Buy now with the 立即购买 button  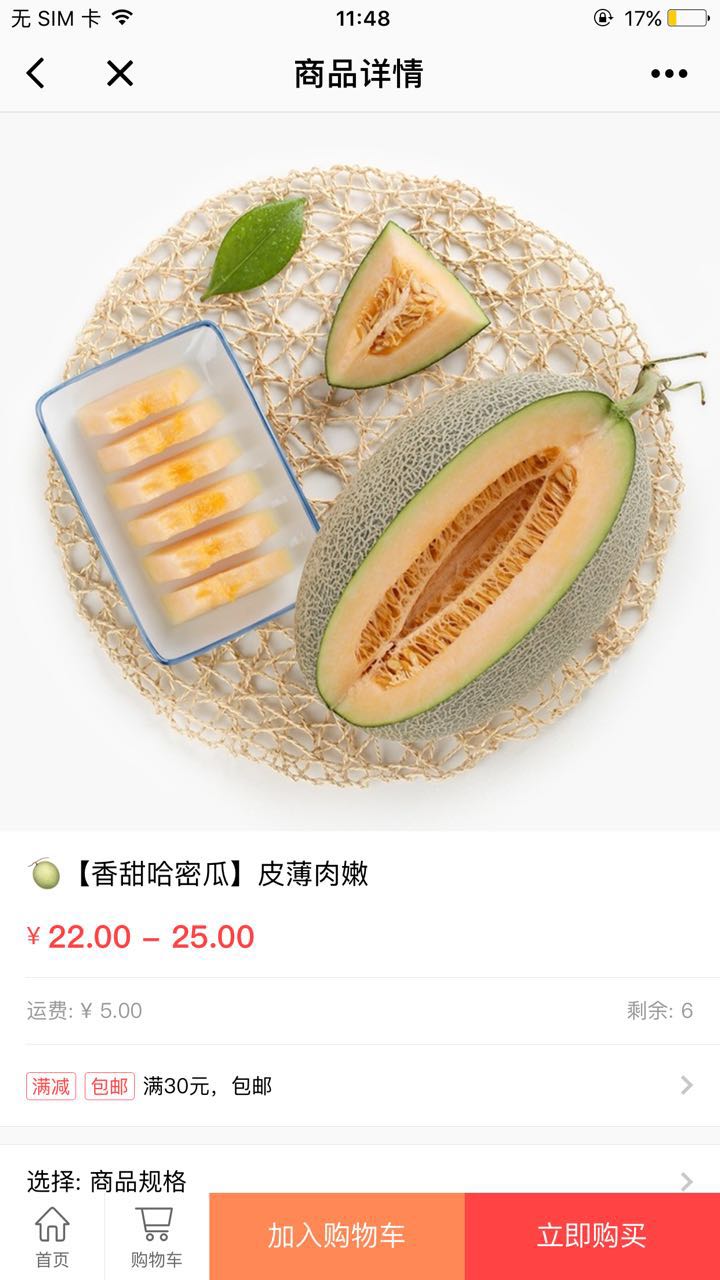592,1236
